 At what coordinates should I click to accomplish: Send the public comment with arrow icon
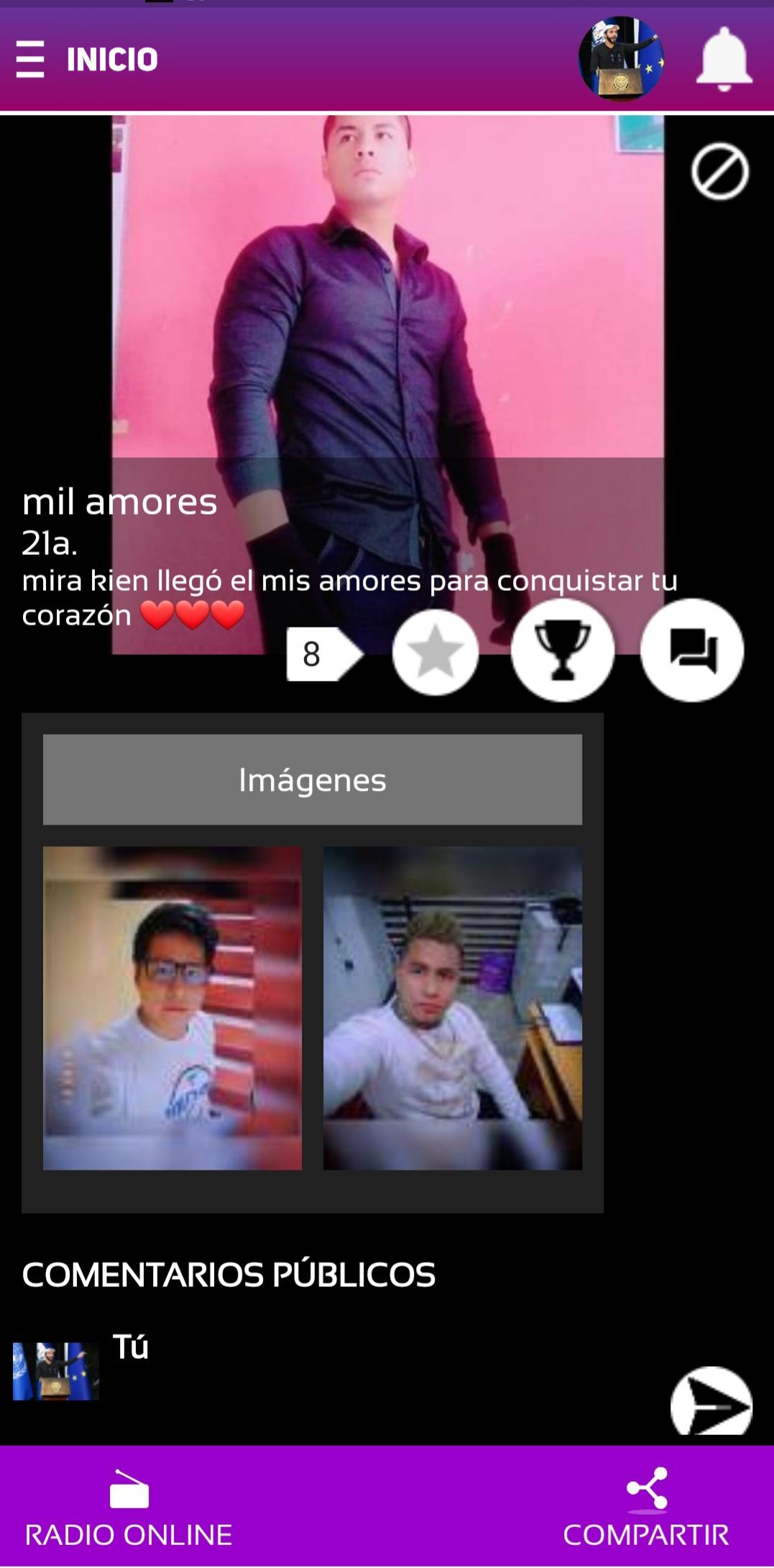(x=711, y=1403)
